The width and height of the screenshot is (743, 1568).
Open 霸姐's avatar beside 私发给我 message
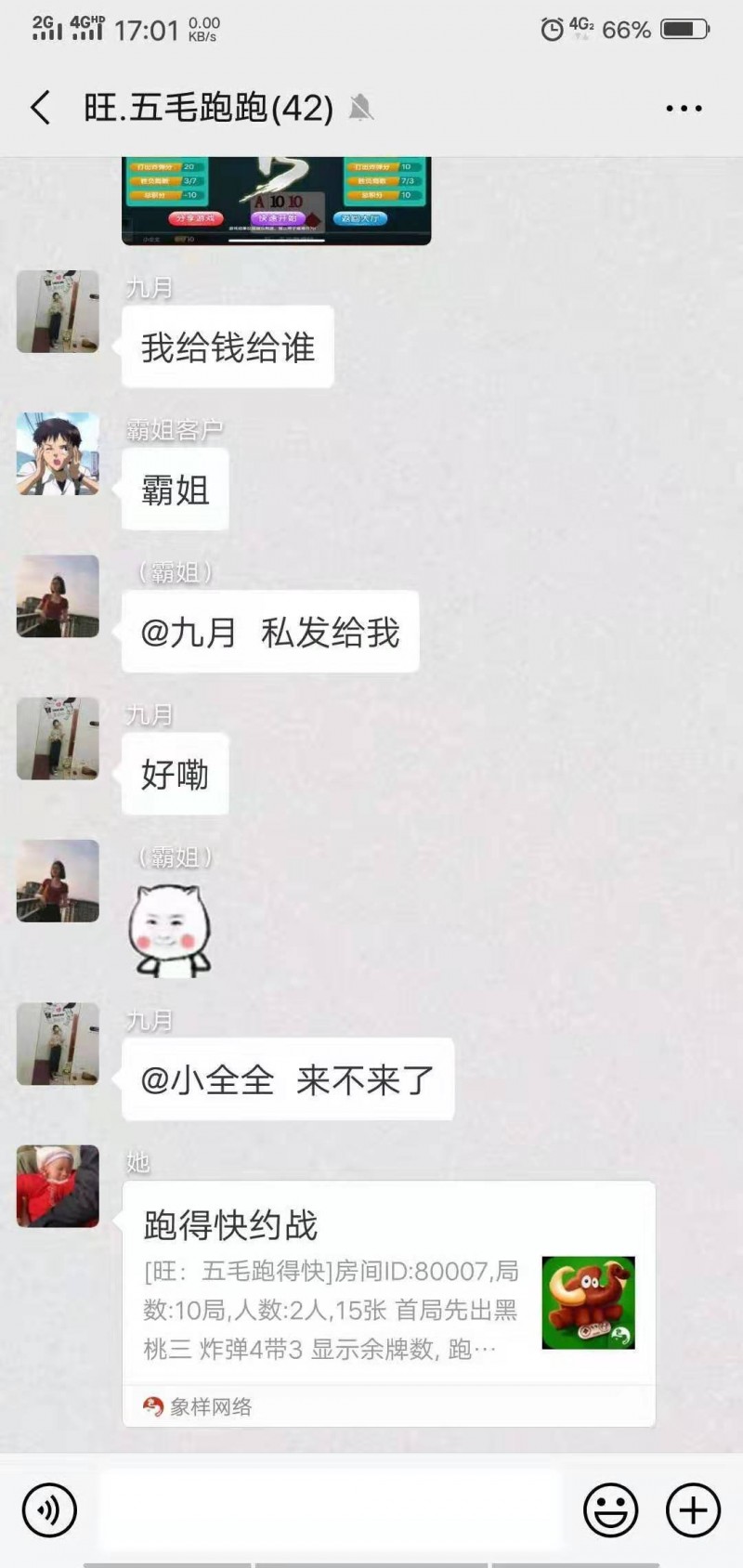(x=58, y=596)
